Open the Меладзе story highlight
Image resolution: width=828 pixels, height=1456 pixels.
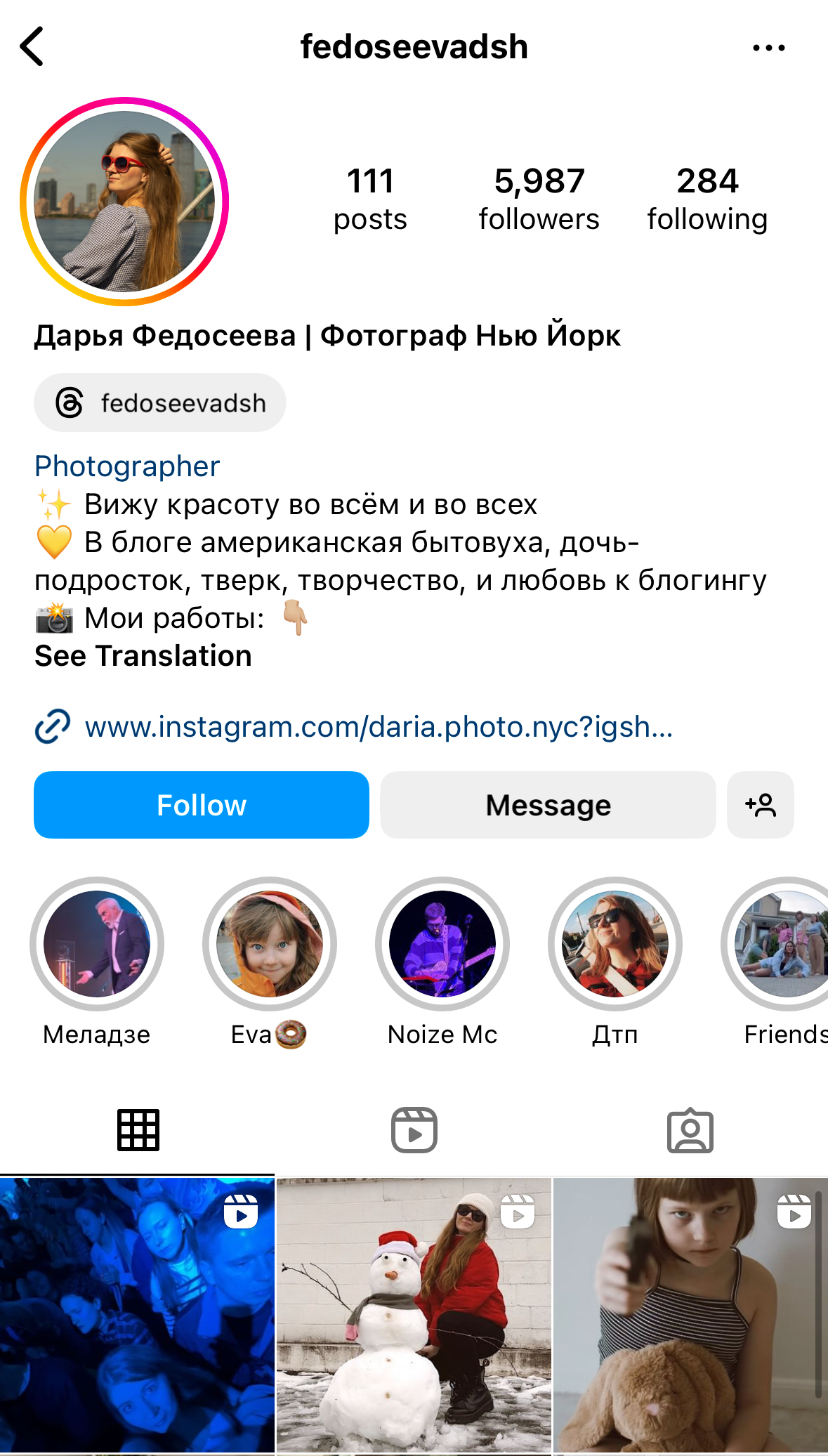pos(97,944)
